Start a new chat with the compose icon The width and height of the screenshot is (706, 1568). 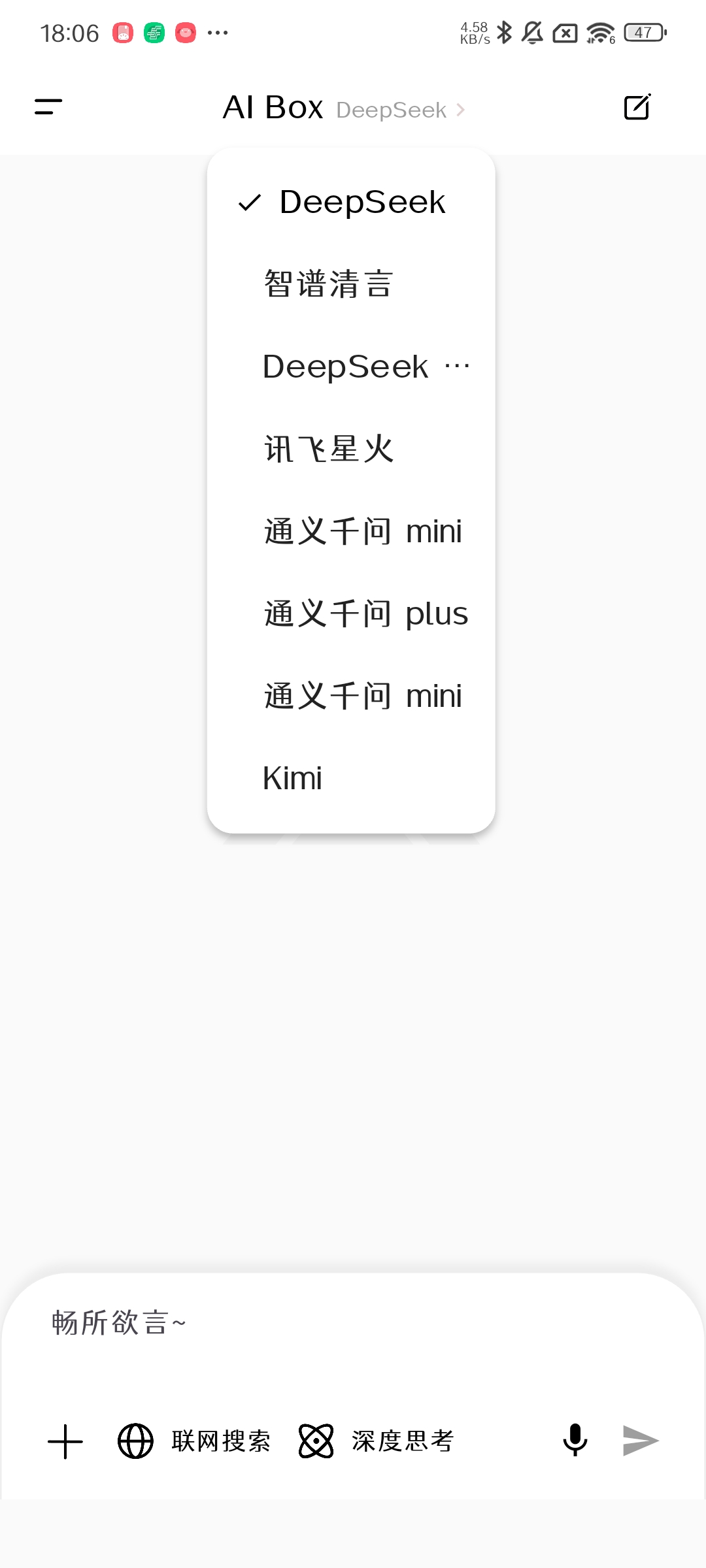pyautogui.click(x=637, y=106)
